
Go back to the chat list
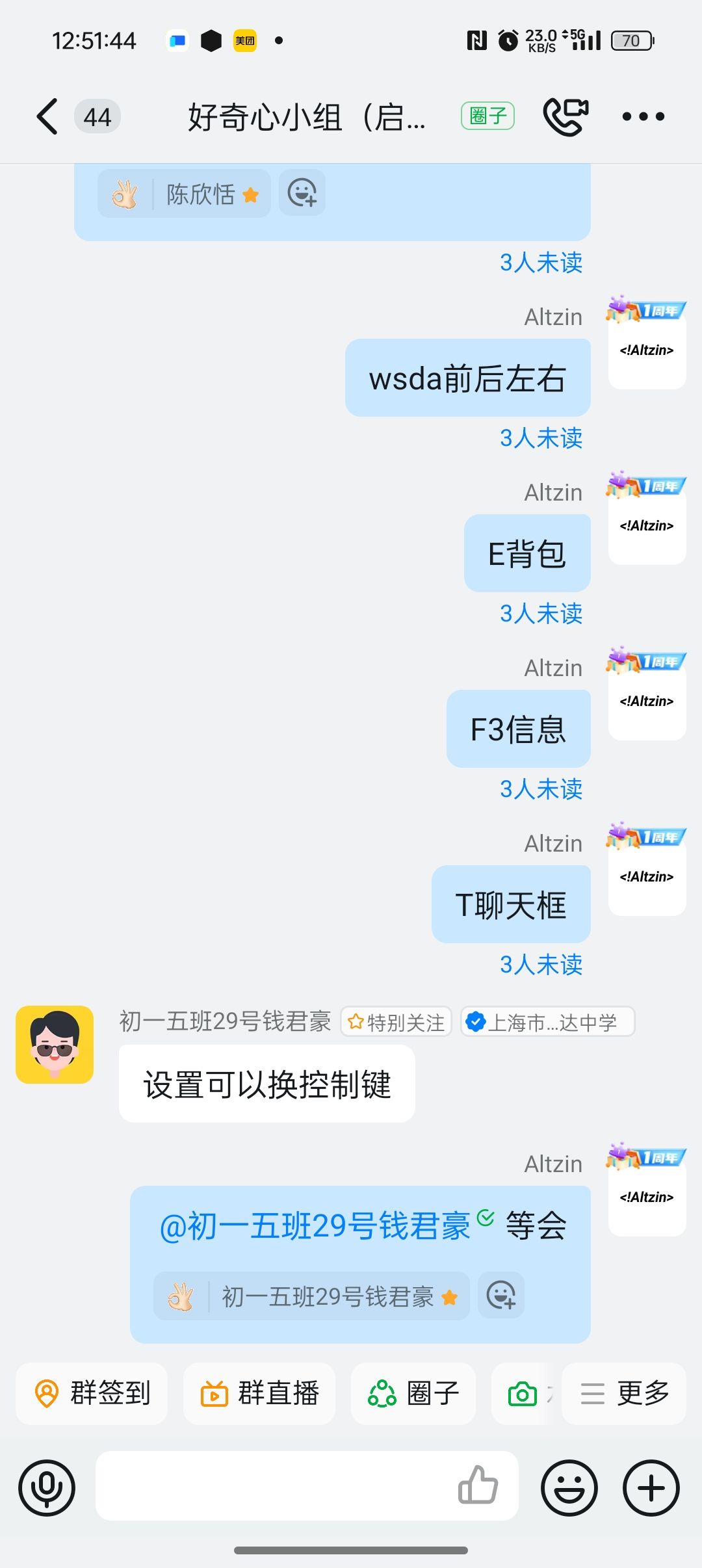pyautogui.click(x=47, y=117)
